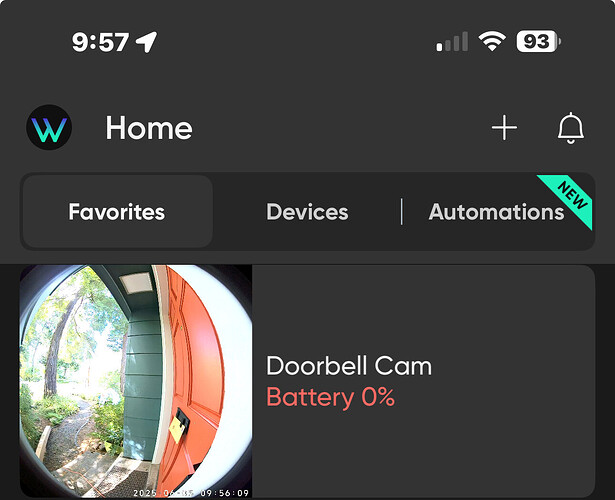The image size is (615, 500).
Task: Open the Doorbell Cam card
Action: [x=348, y=381]
